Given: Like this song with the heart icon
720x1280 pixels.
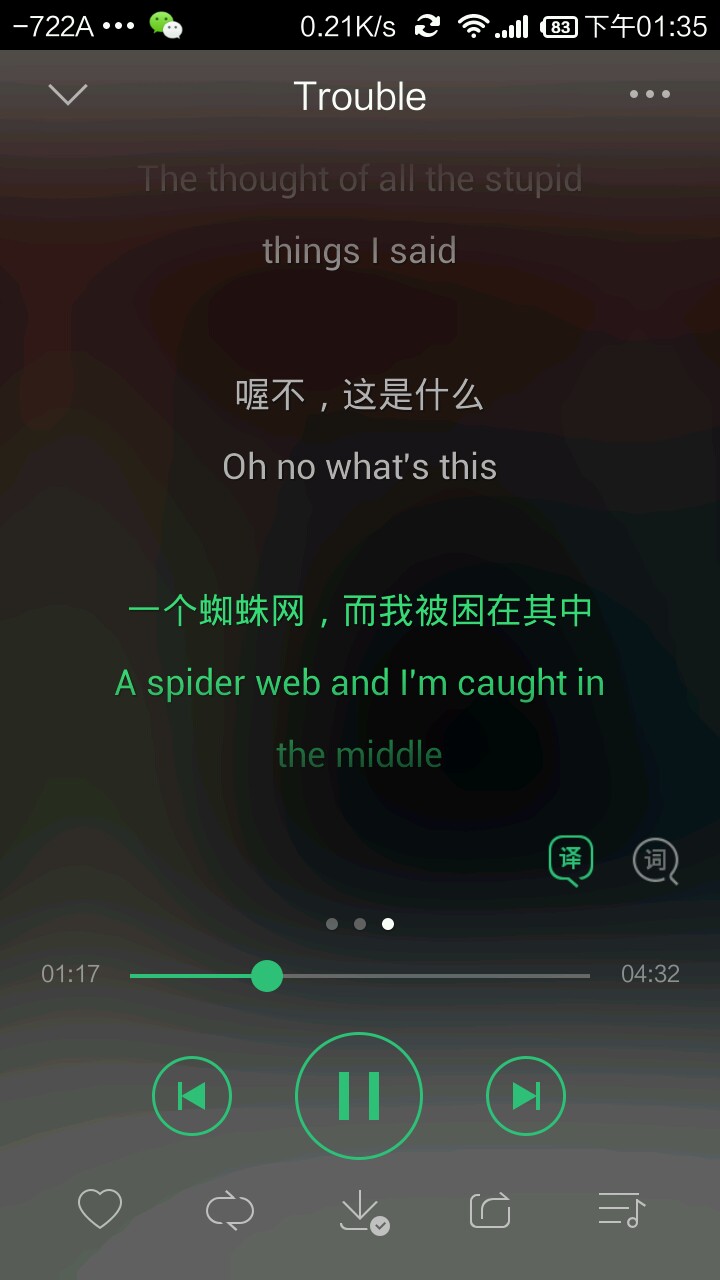Looking at the screenshot, I should (100, 1210).
